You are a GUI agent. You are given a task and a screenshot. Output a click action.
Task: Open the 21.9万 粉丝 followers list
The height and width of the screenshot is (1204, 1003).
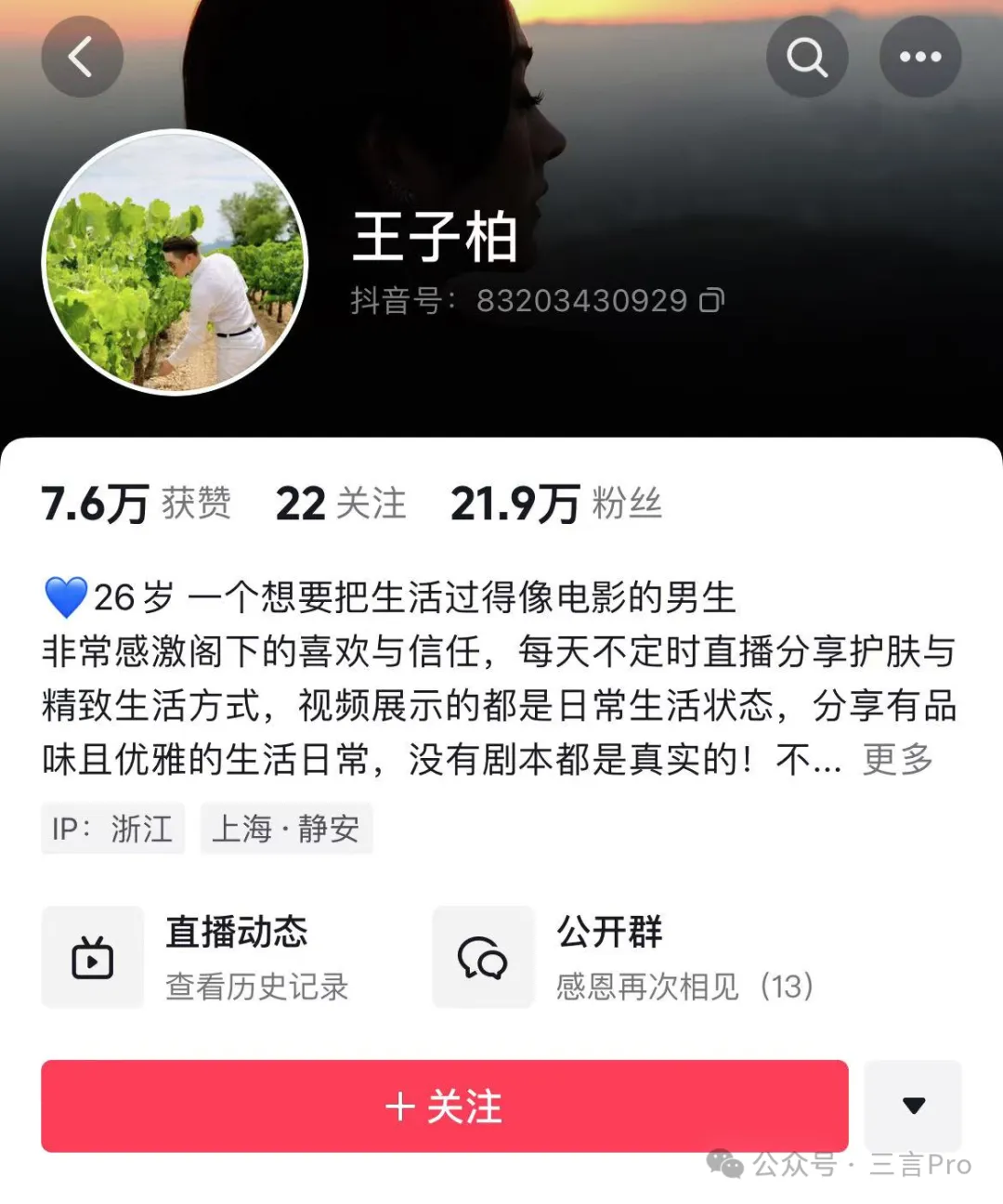(555, 504)
